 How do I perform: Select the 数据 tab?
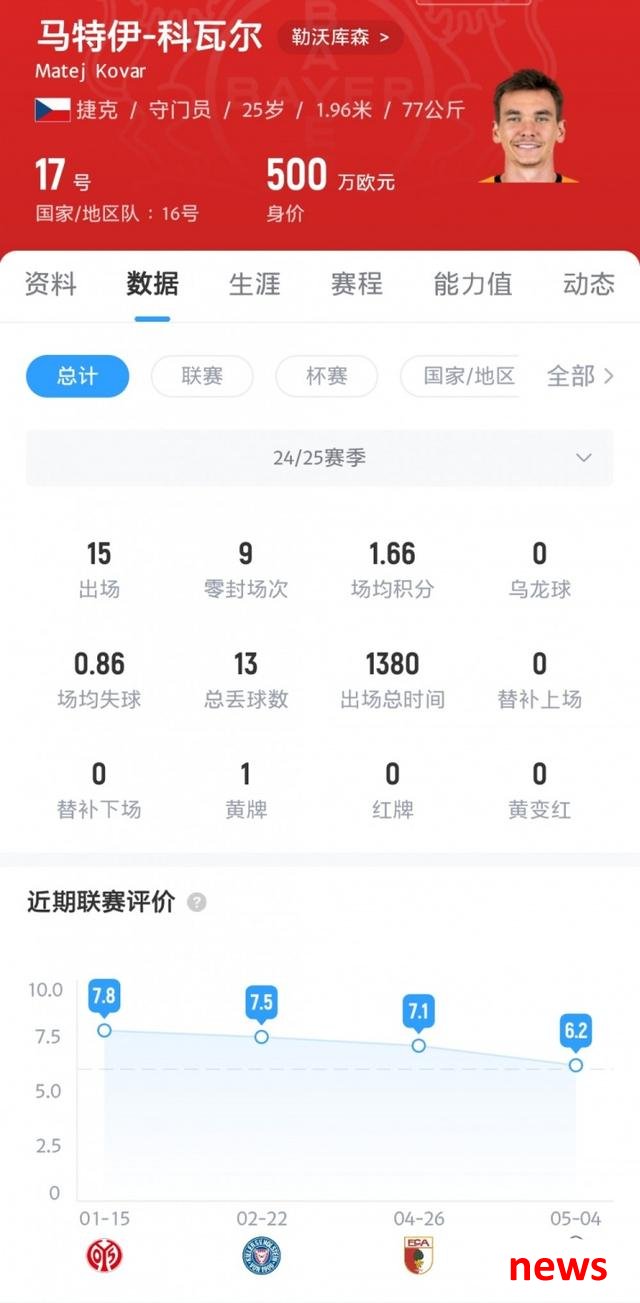152,284
